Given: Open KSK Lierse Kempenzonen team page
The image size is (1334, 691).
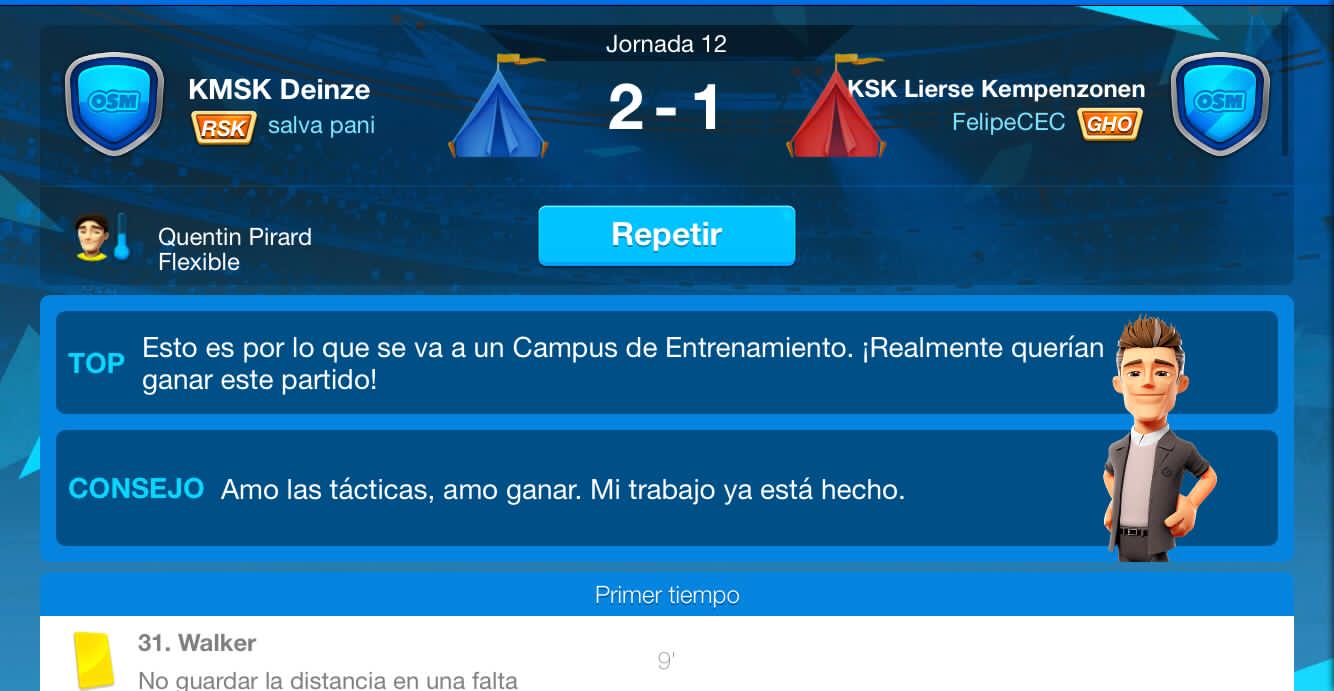Looking at the screenshot, I should tap(996, 89).
